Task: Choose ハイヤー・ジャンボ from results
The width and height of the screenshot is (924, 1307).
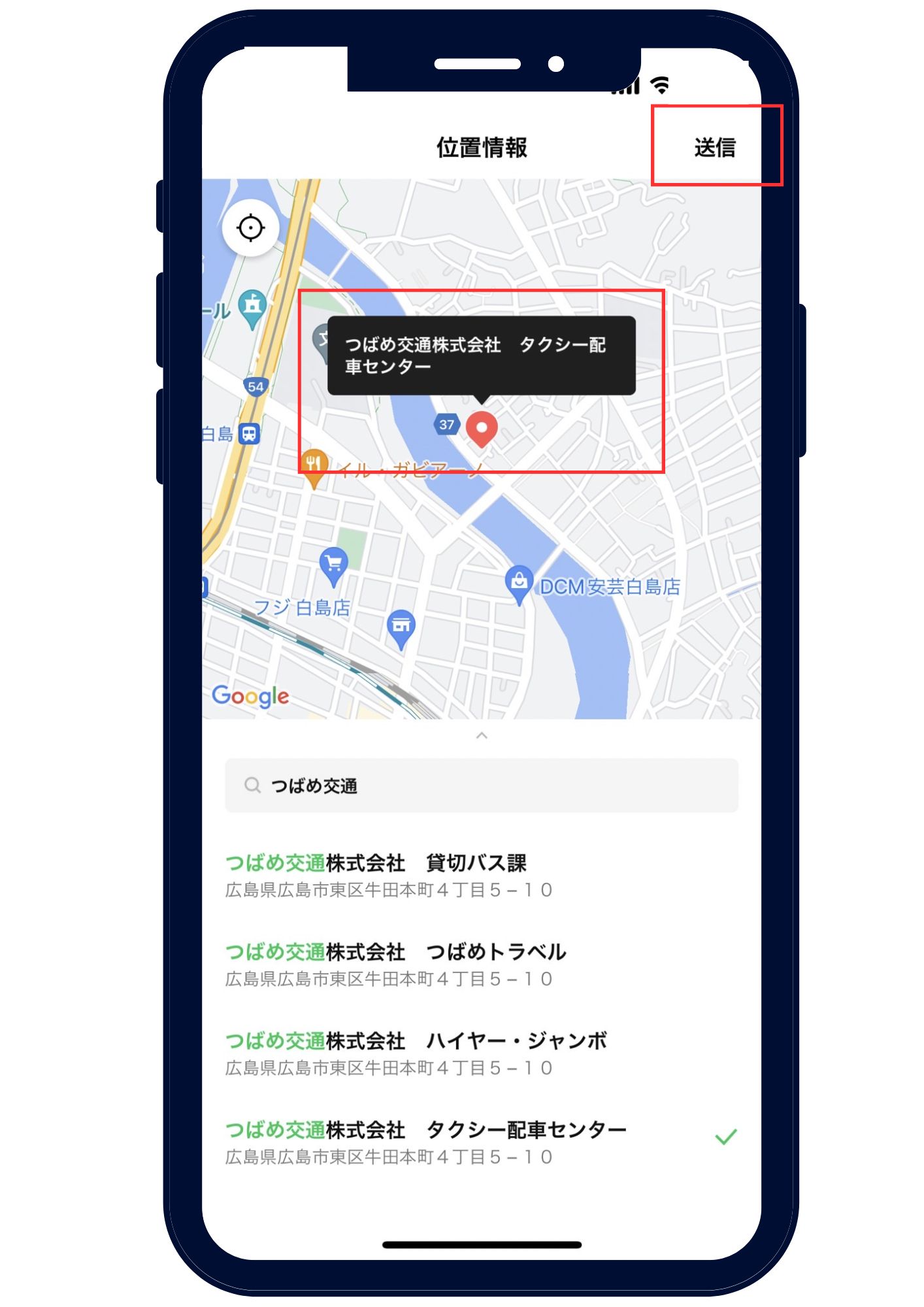Action: 416,1053
